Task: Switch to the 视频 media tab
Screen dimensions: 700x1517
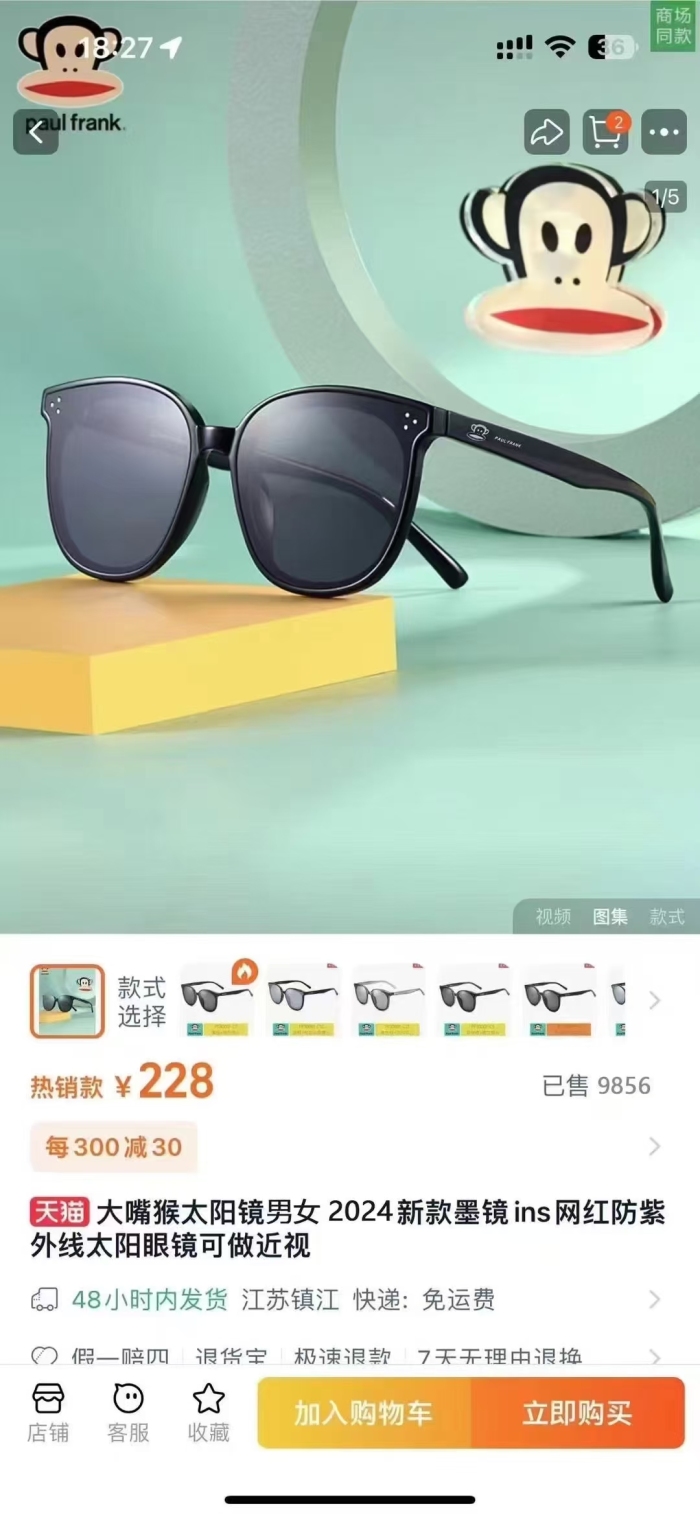Action: (553, 916)
